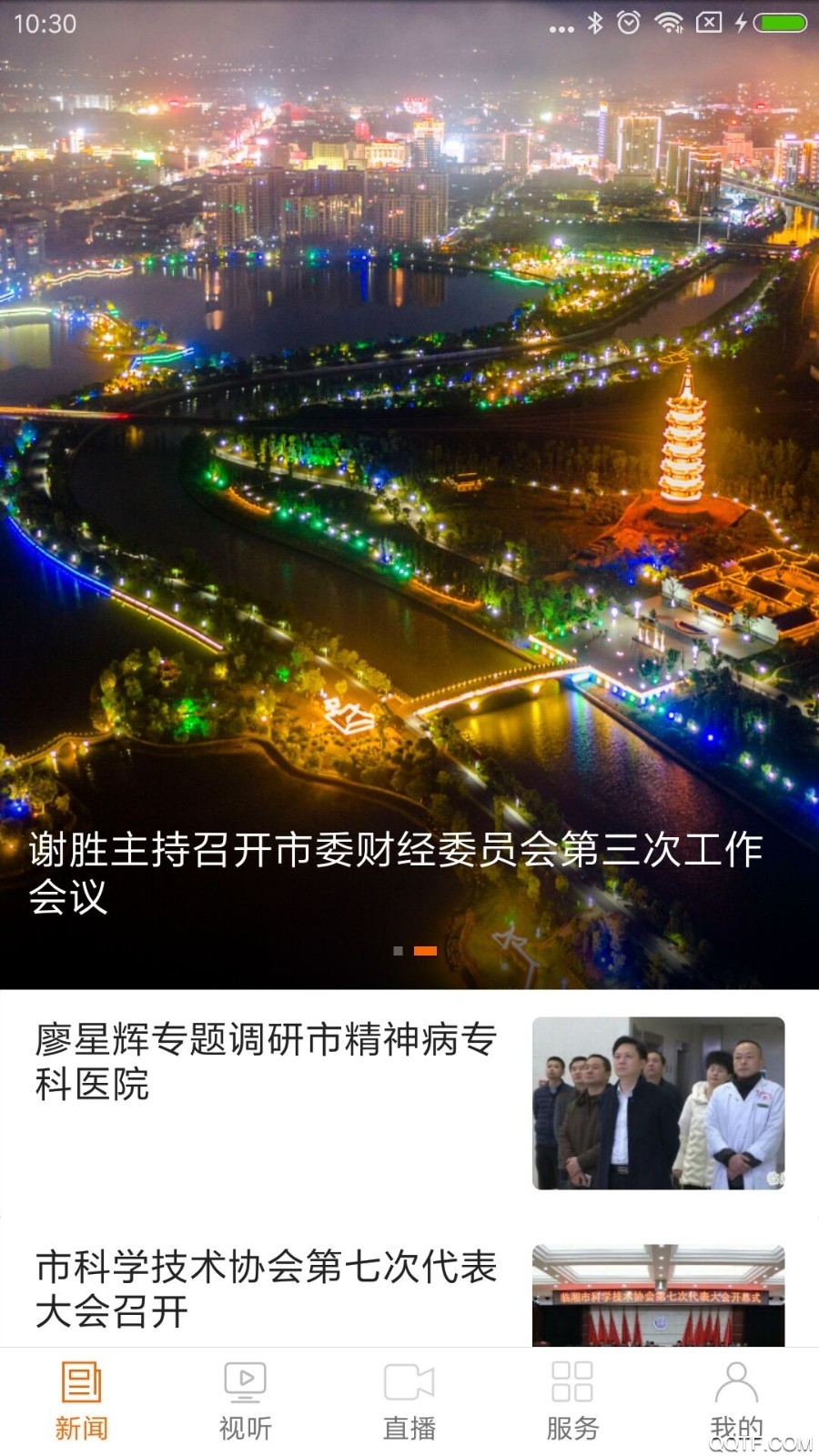Tap the carousel page indicator dots
Image resolution: width=819 pixels, height=1456 pixels.
[x=415, y=951]
